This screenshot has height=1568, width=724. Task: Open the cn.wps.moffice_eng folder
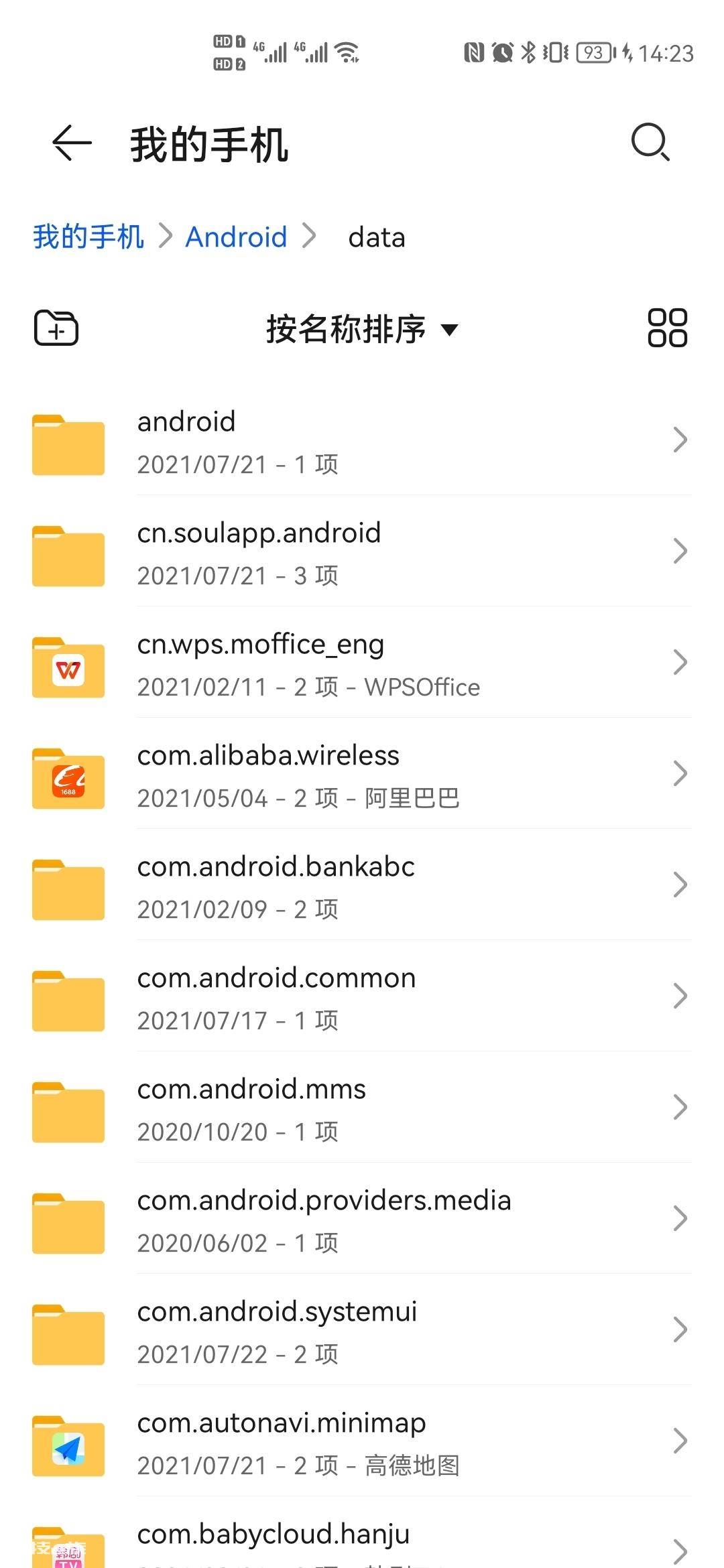click(x=362, y=663)
